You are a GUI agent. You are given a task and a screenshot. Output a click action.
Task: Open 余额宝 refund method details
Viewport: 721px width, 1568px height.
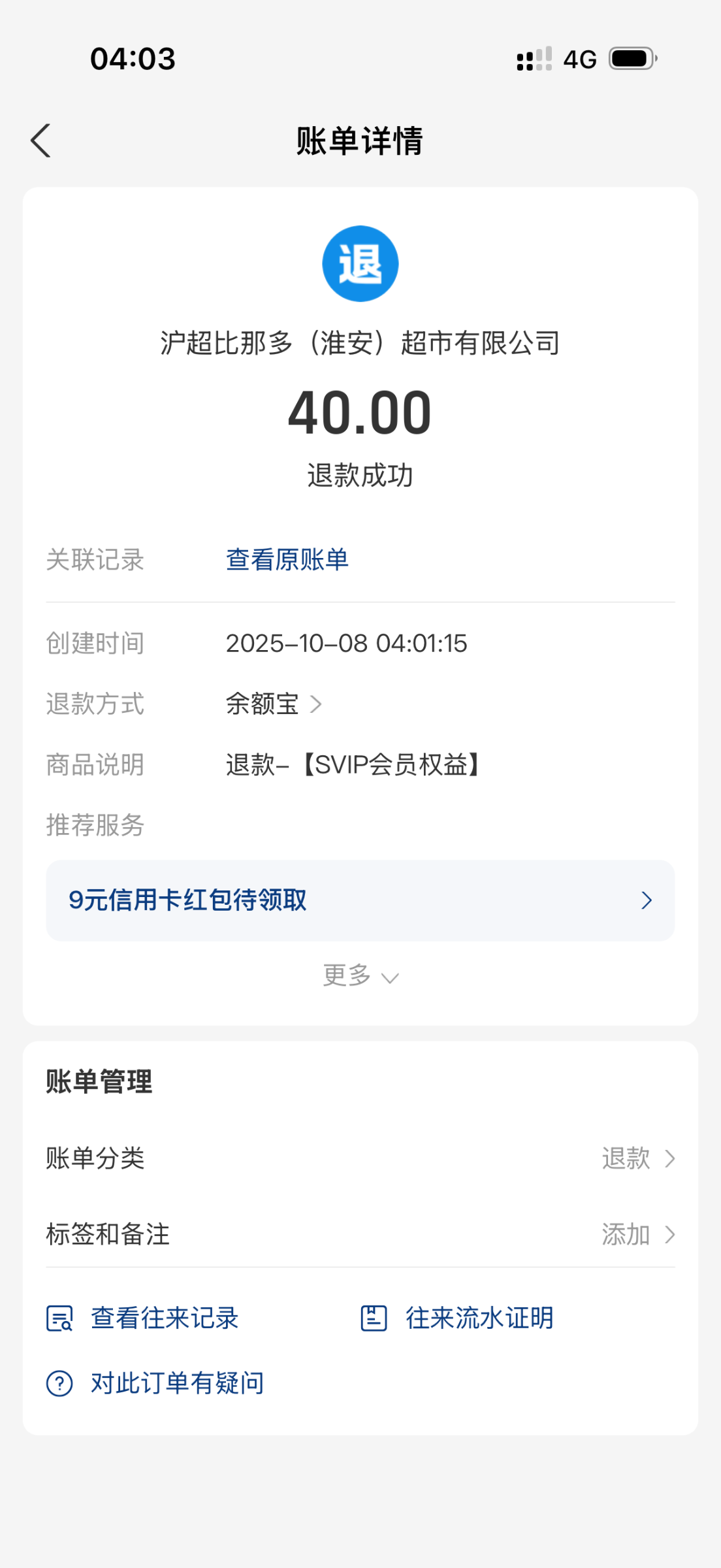point(273,704)
